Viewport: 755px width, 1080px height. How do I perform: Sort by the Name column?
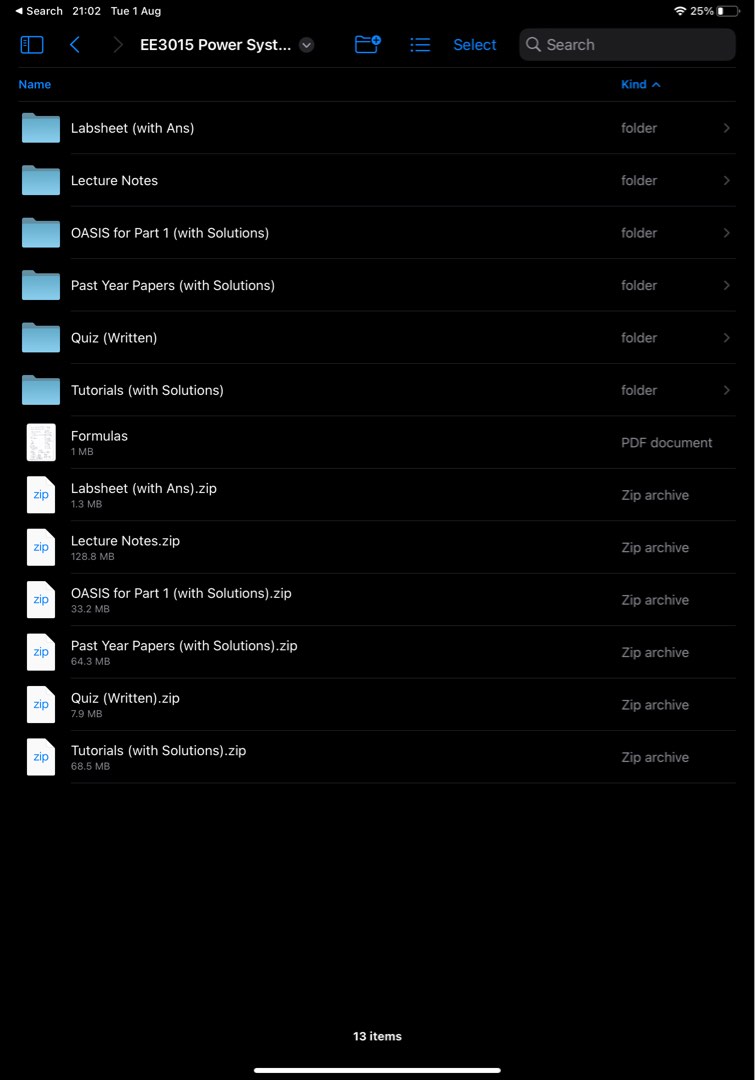tap(34, 85)
